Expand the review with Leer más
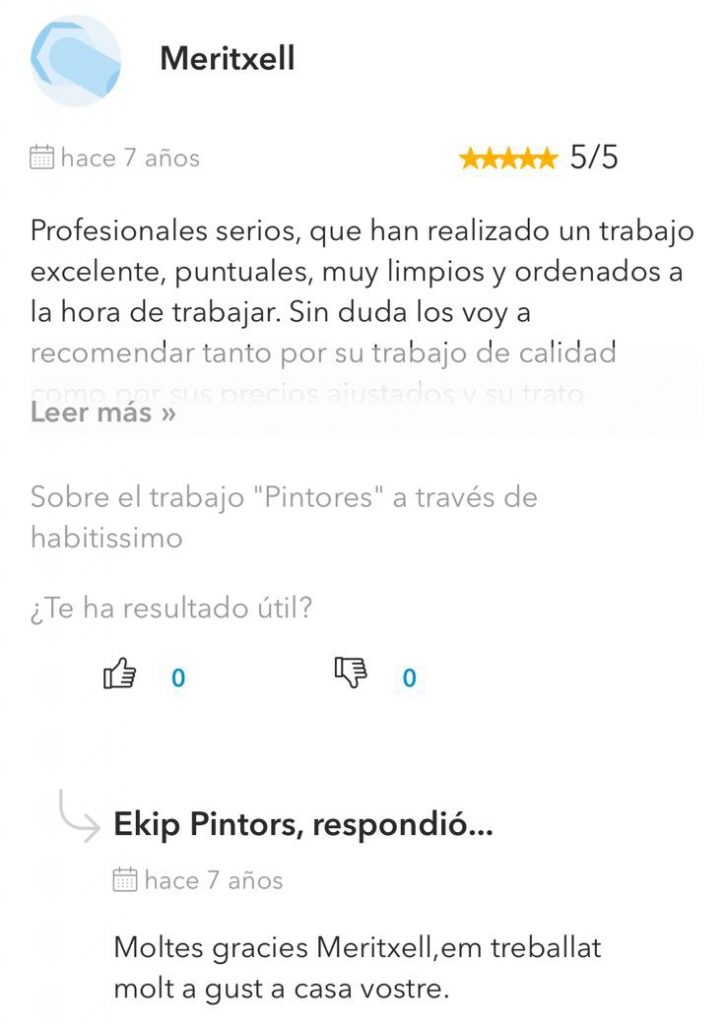 tap(103, 413)
